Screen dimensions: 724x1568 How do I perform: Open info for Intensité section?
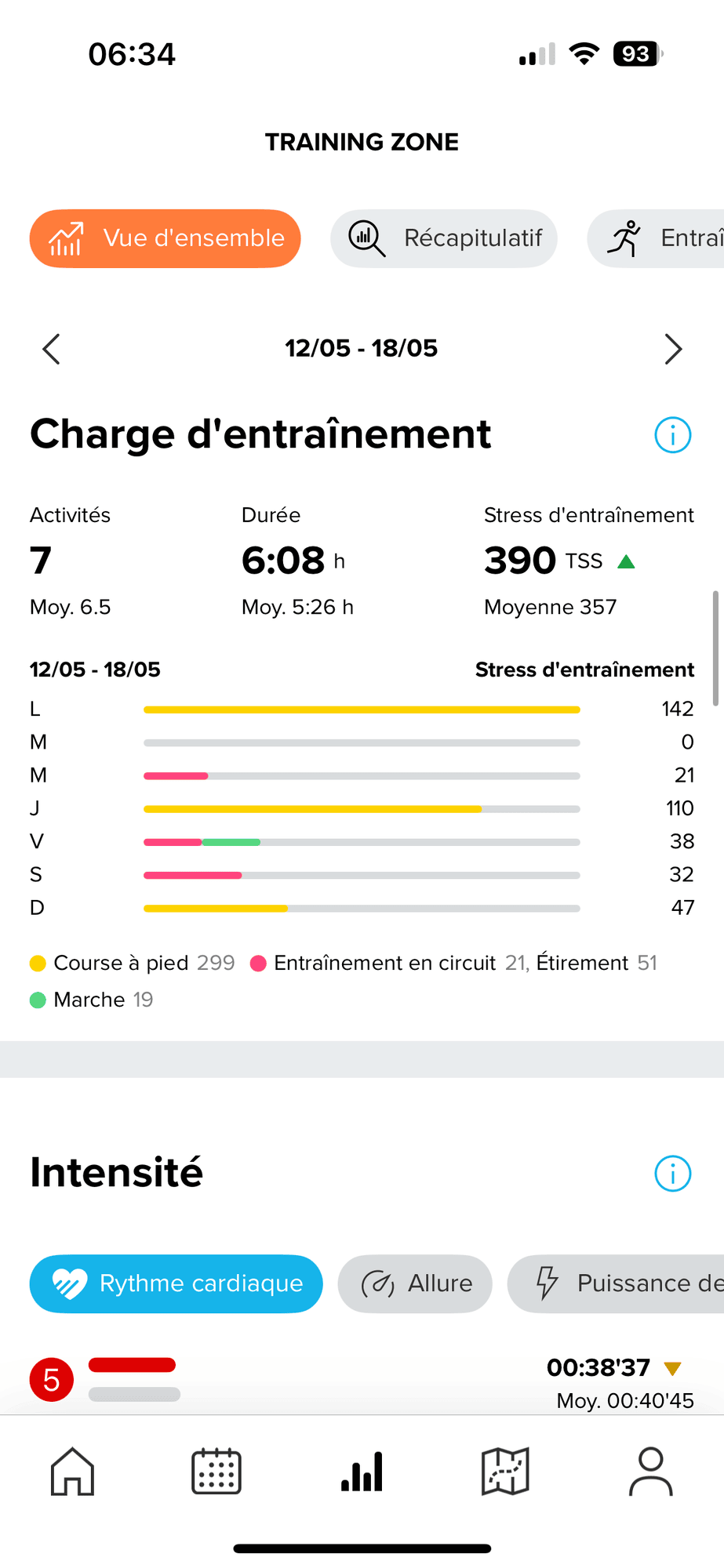(673, 1174)
